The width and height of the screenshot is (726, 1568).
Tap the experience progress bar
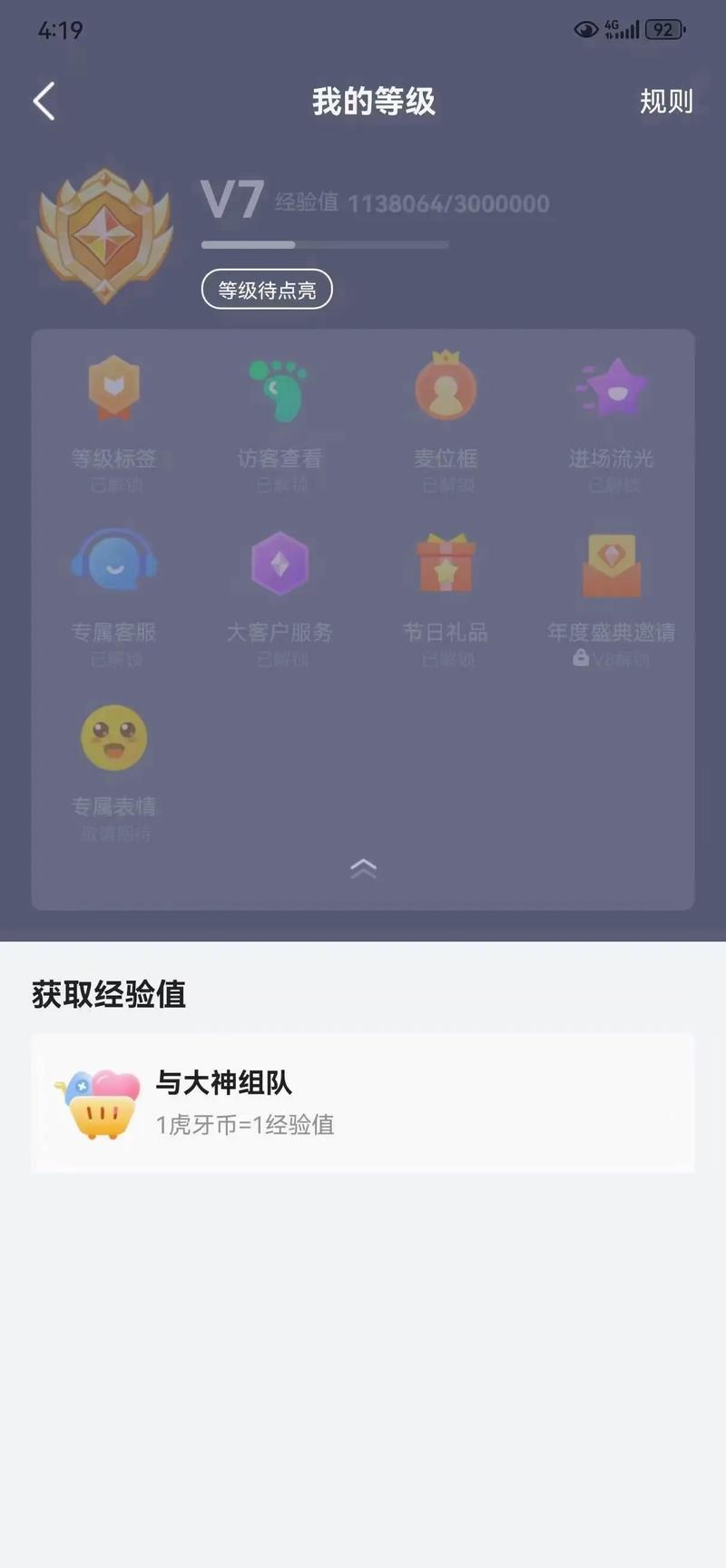(323, 243)
